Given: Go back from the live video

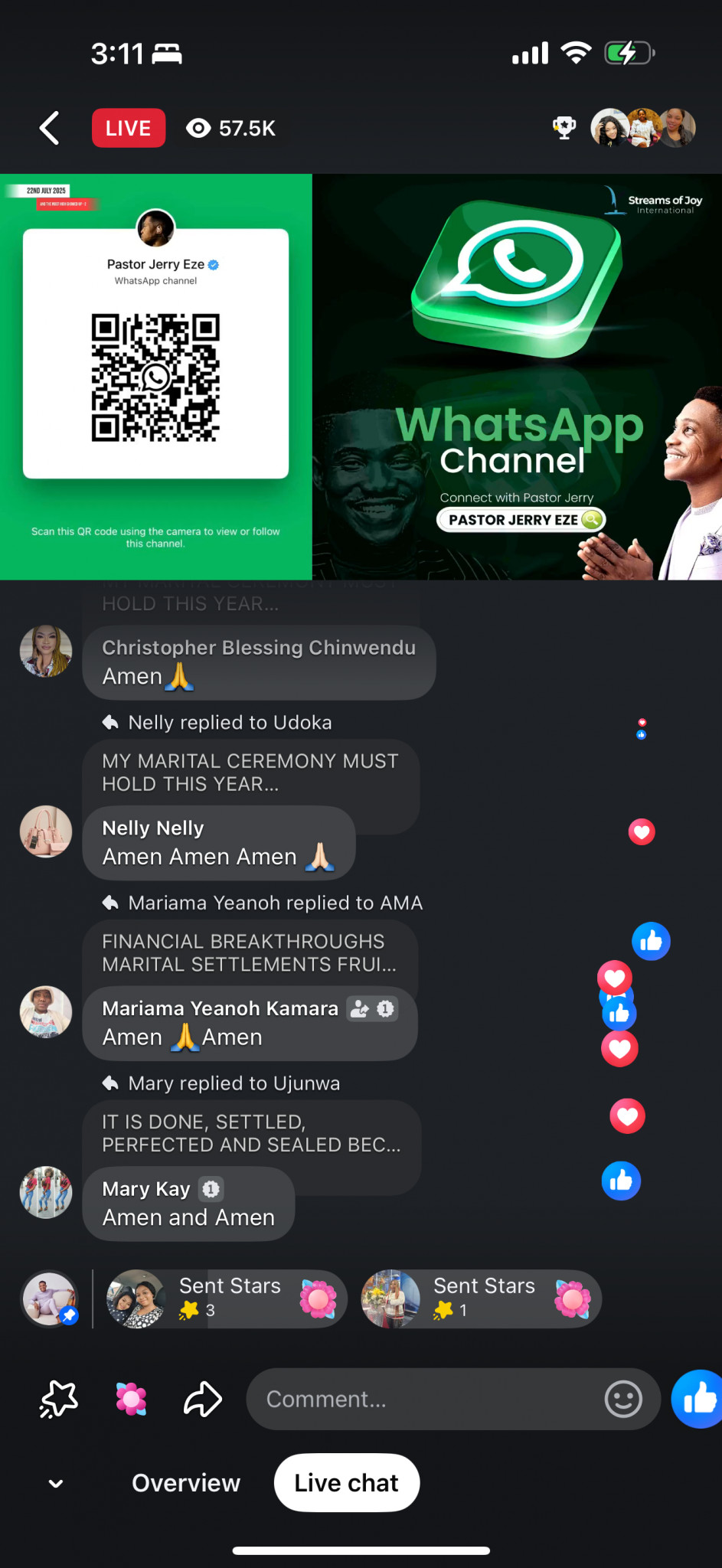Looking at the screenshot, I should coord(50,128).
